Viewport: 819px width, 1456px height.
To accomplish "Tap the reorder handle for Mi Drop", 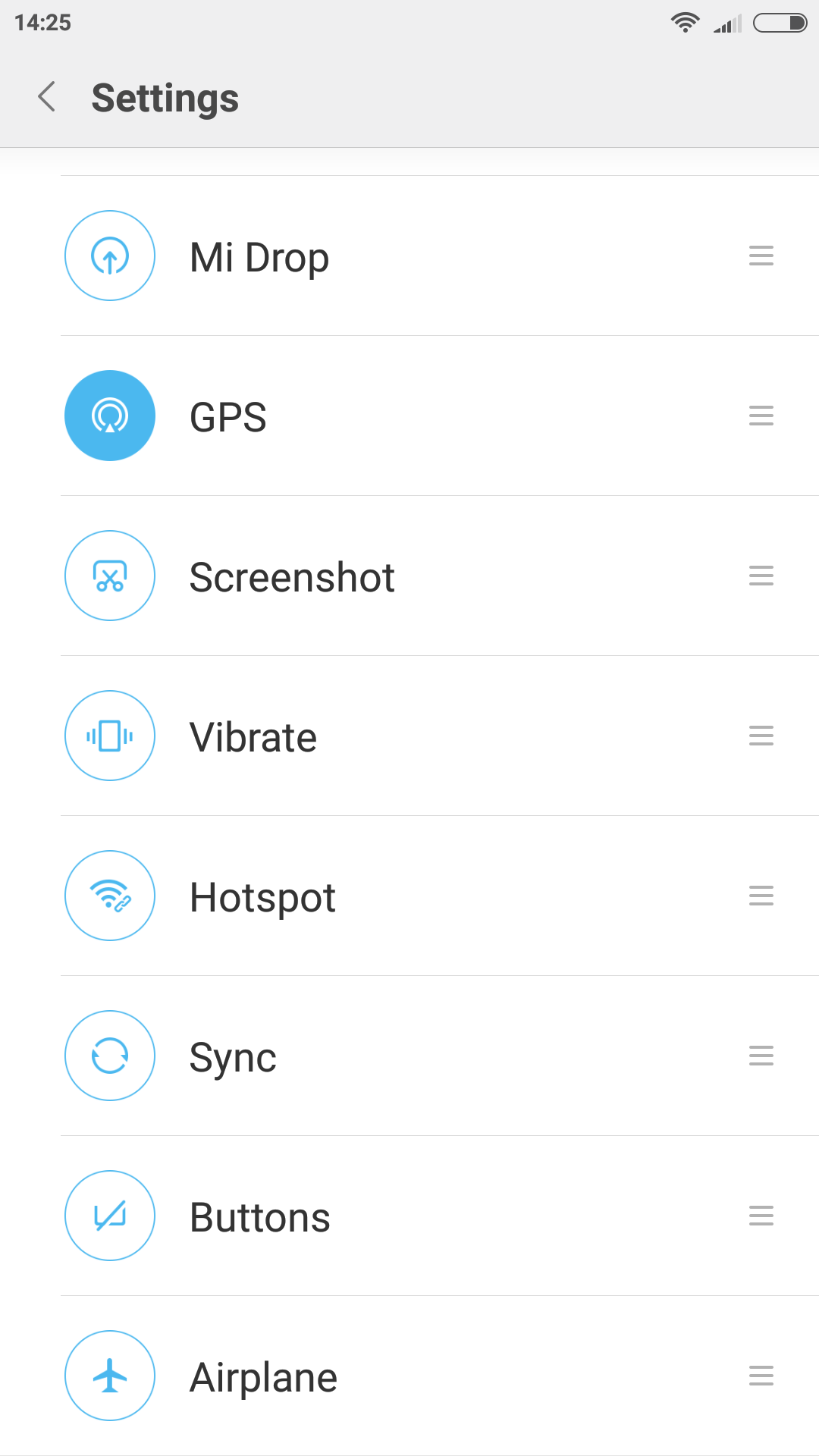I will pyautogui.click(x=761, y=256).
